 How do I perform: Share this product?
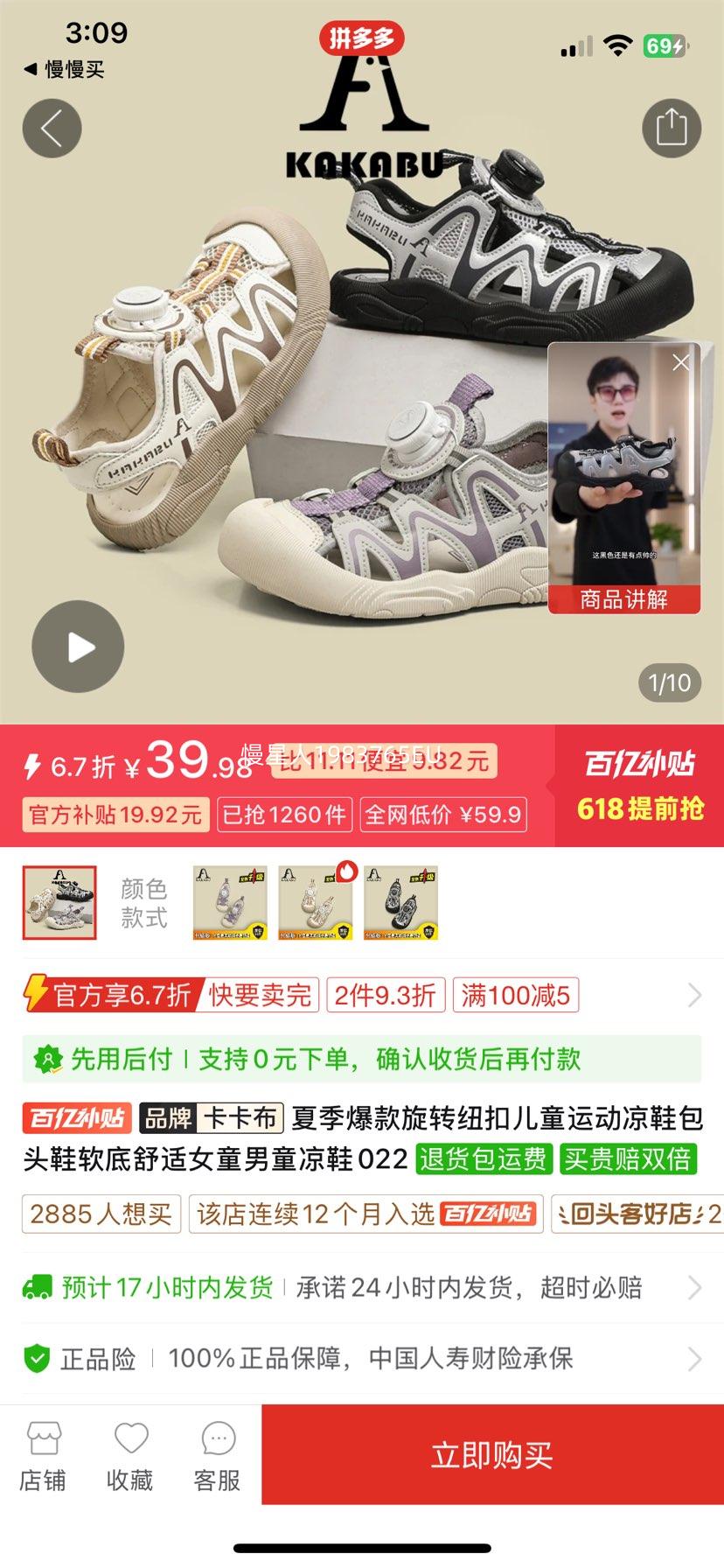click(x=672, y=128)
